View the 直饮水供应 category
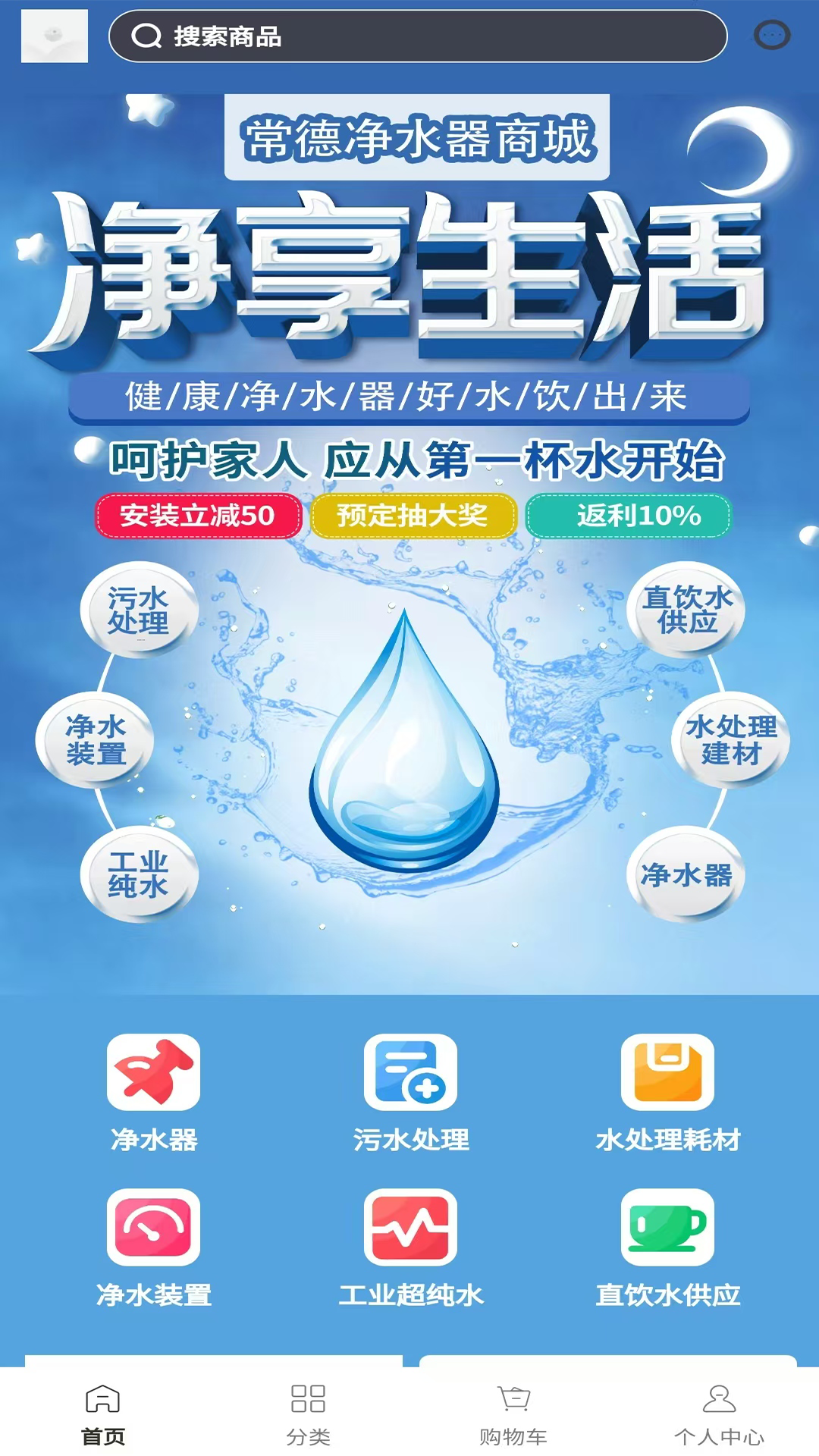 point(667,1247)
